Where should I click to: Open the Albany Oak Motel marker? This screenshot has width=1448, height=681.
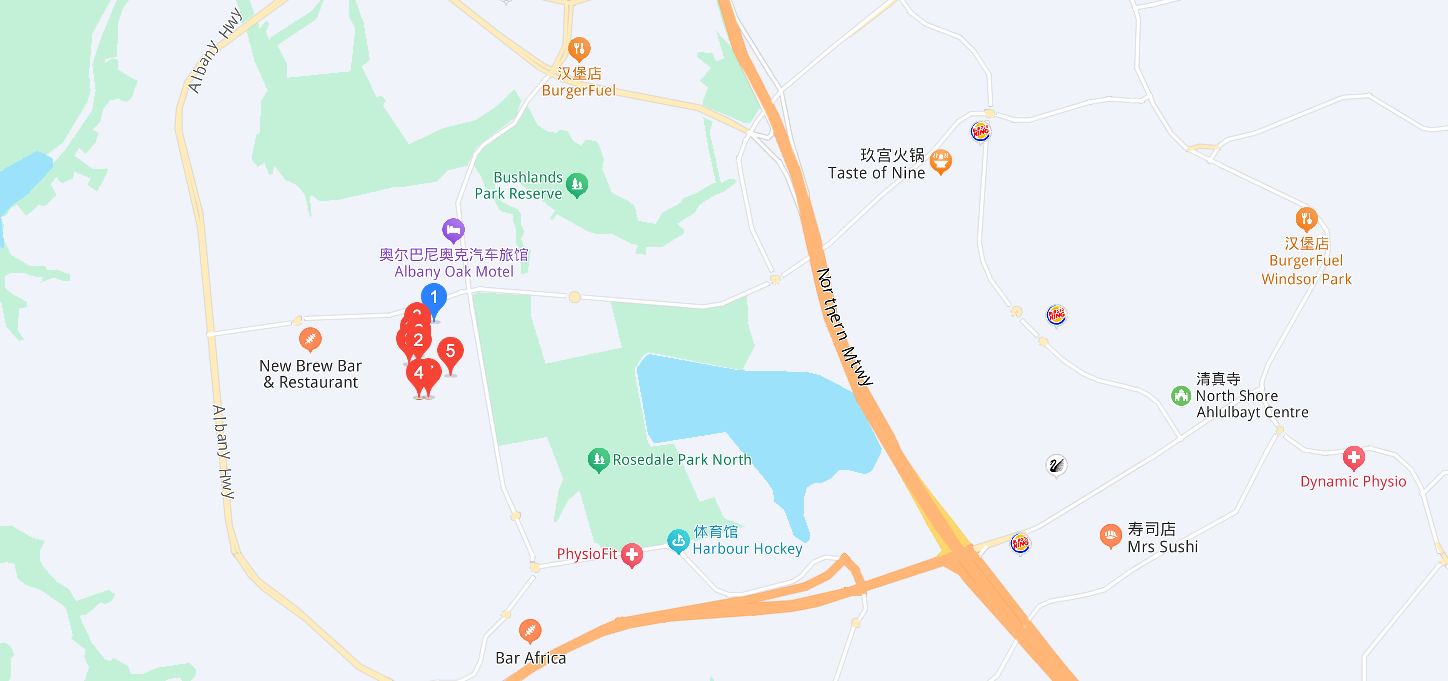(x=453, y=231)
